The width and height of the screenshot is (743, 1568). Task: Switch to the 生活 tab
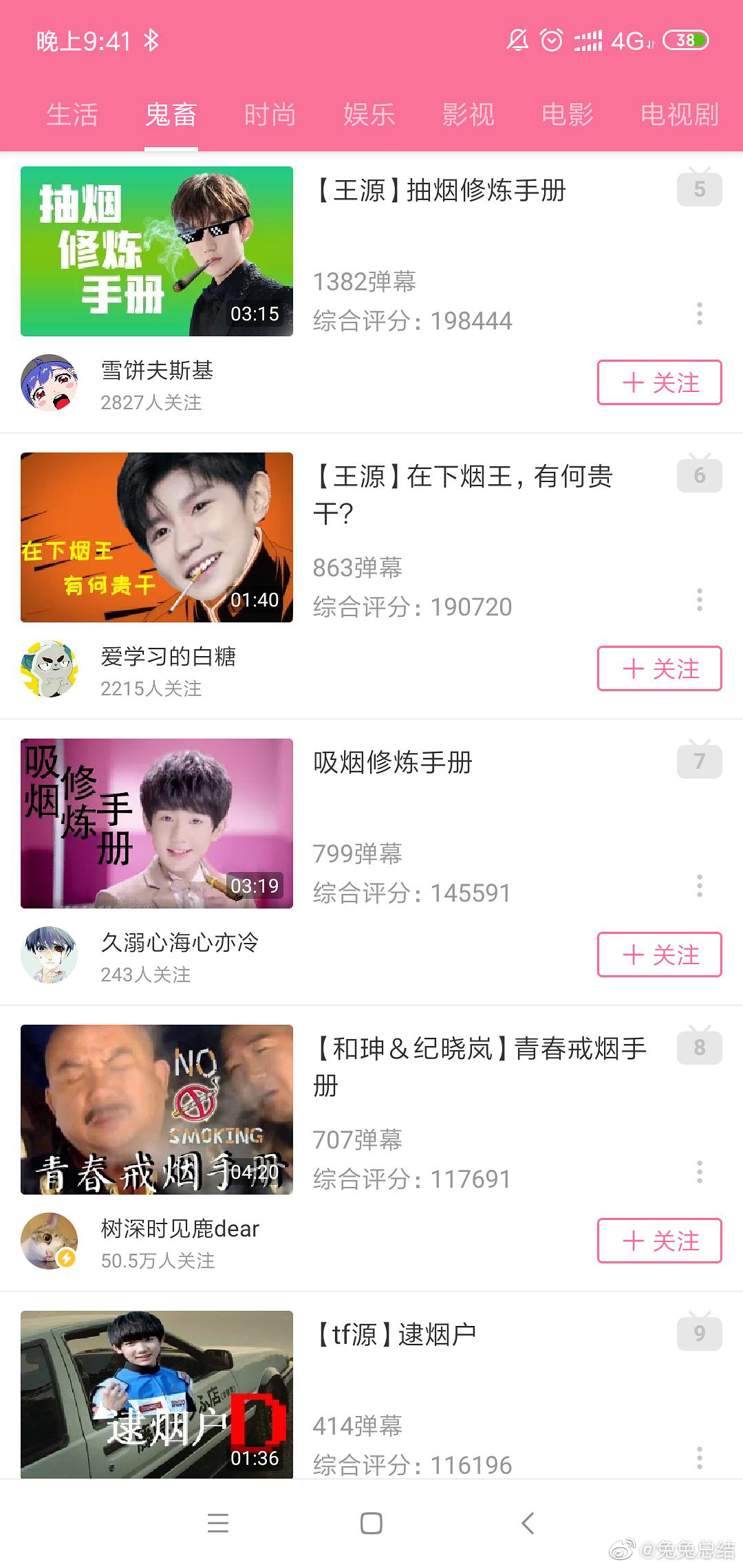point(72,114)
